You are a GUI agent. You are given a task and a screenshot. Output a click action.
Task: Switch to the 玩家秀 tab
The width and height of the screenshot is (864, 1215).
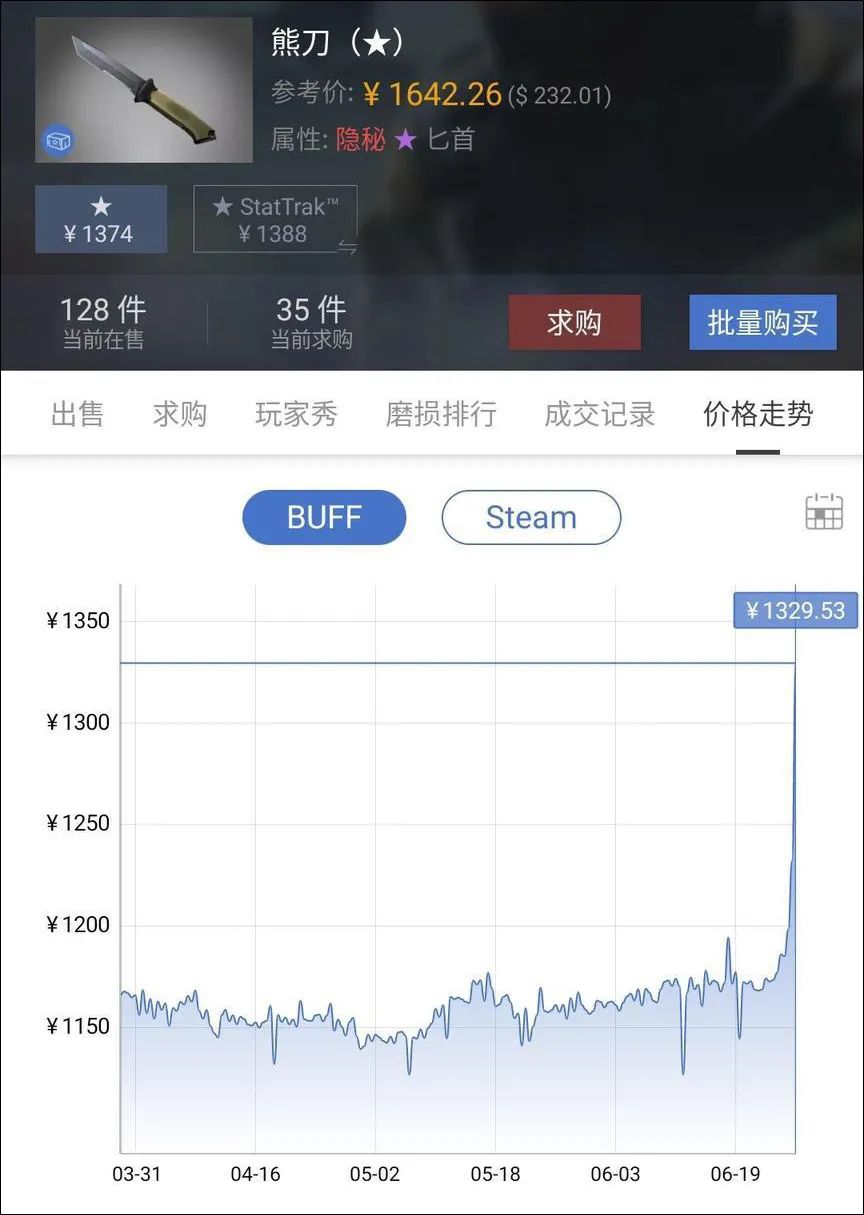[295, 414]
